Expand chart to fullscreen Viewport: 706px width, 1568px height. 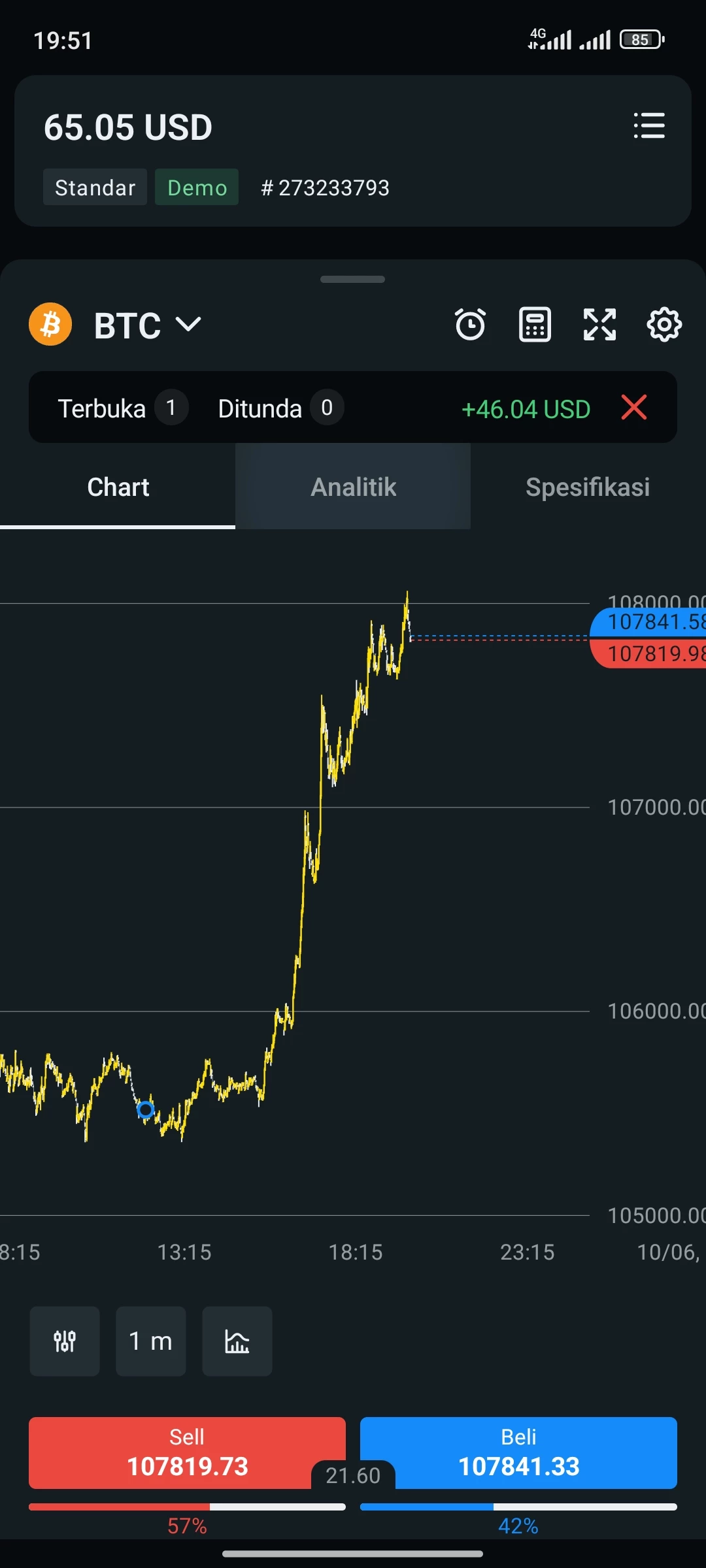tap(599, 325)
